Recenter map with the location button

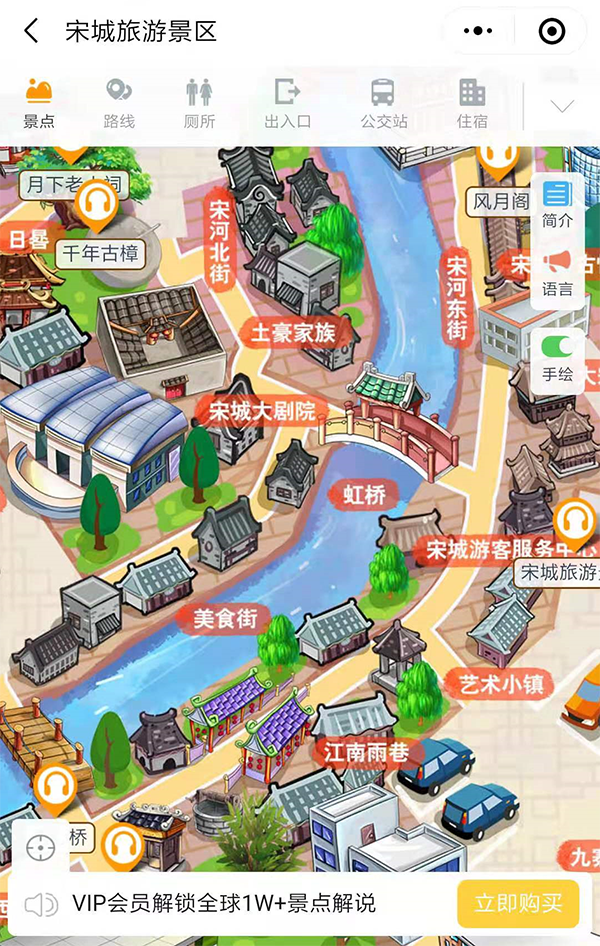click(41, 848)
